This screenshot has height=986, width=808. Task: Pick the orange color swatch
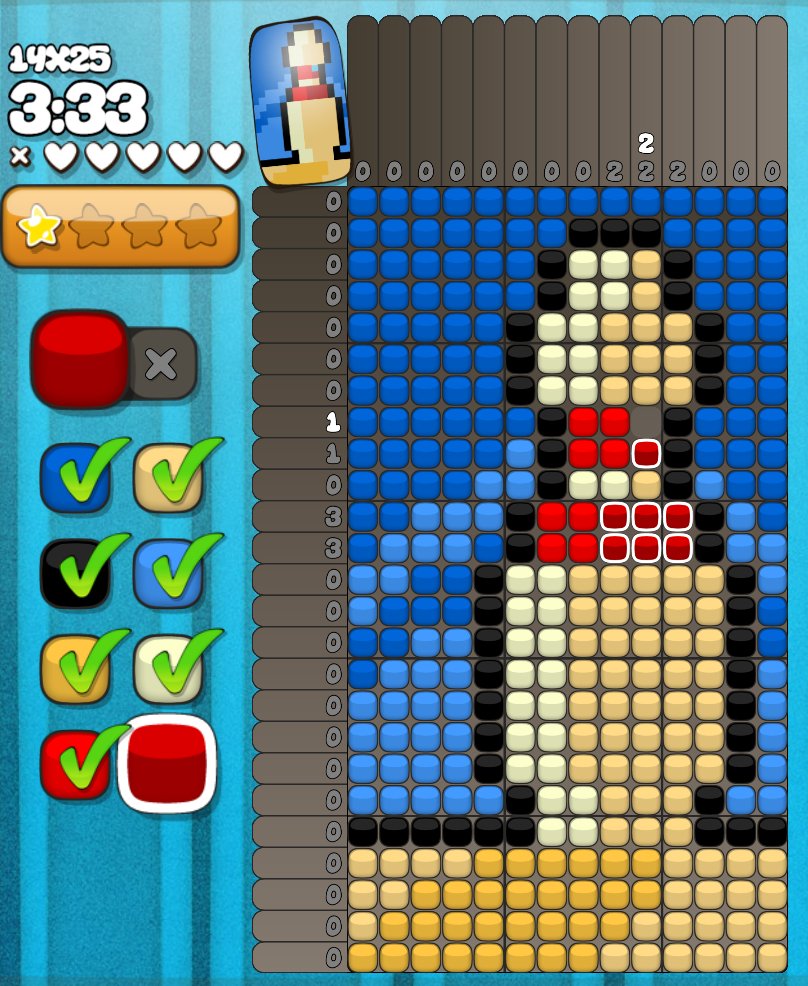(72, 667)
